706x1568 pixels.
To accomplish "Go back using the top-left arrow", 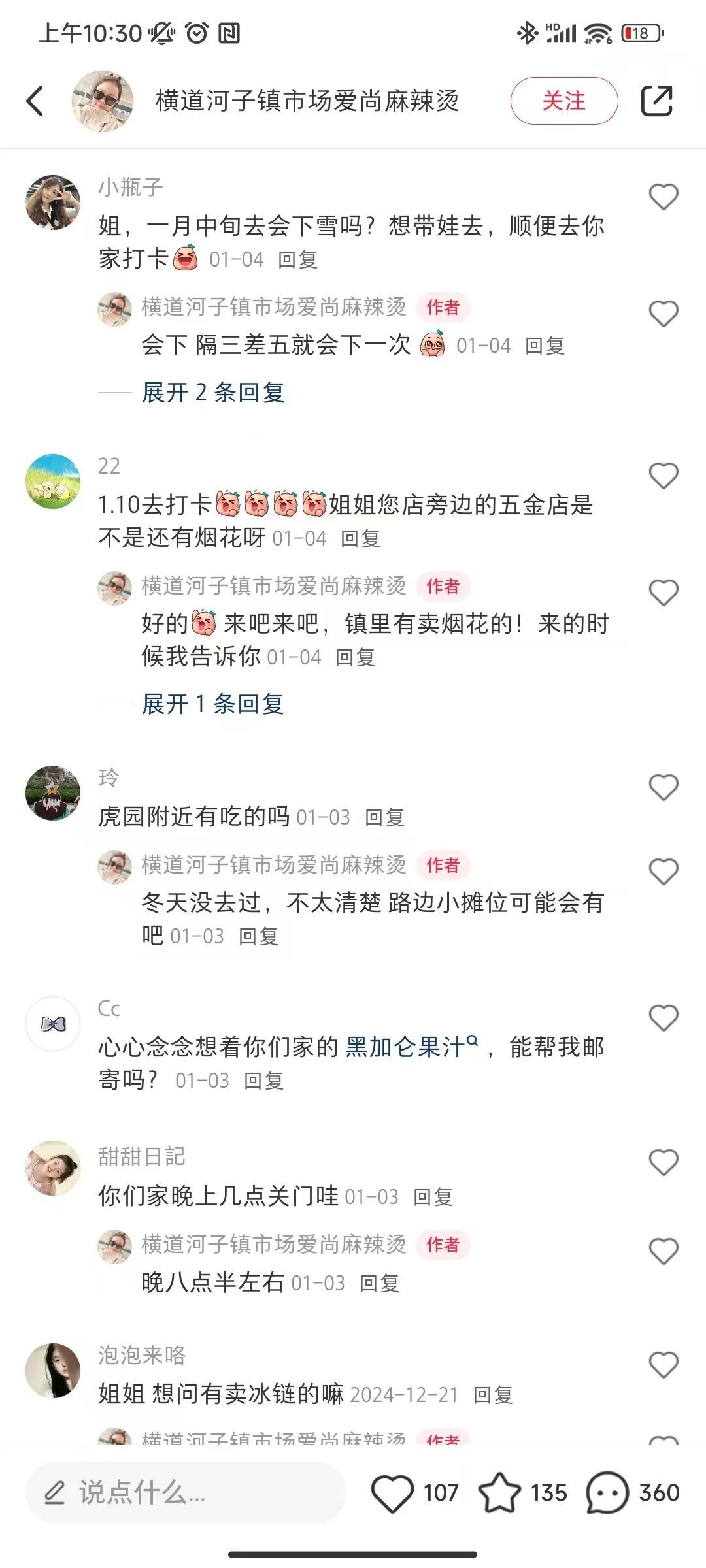I will [x=35, y=101].
